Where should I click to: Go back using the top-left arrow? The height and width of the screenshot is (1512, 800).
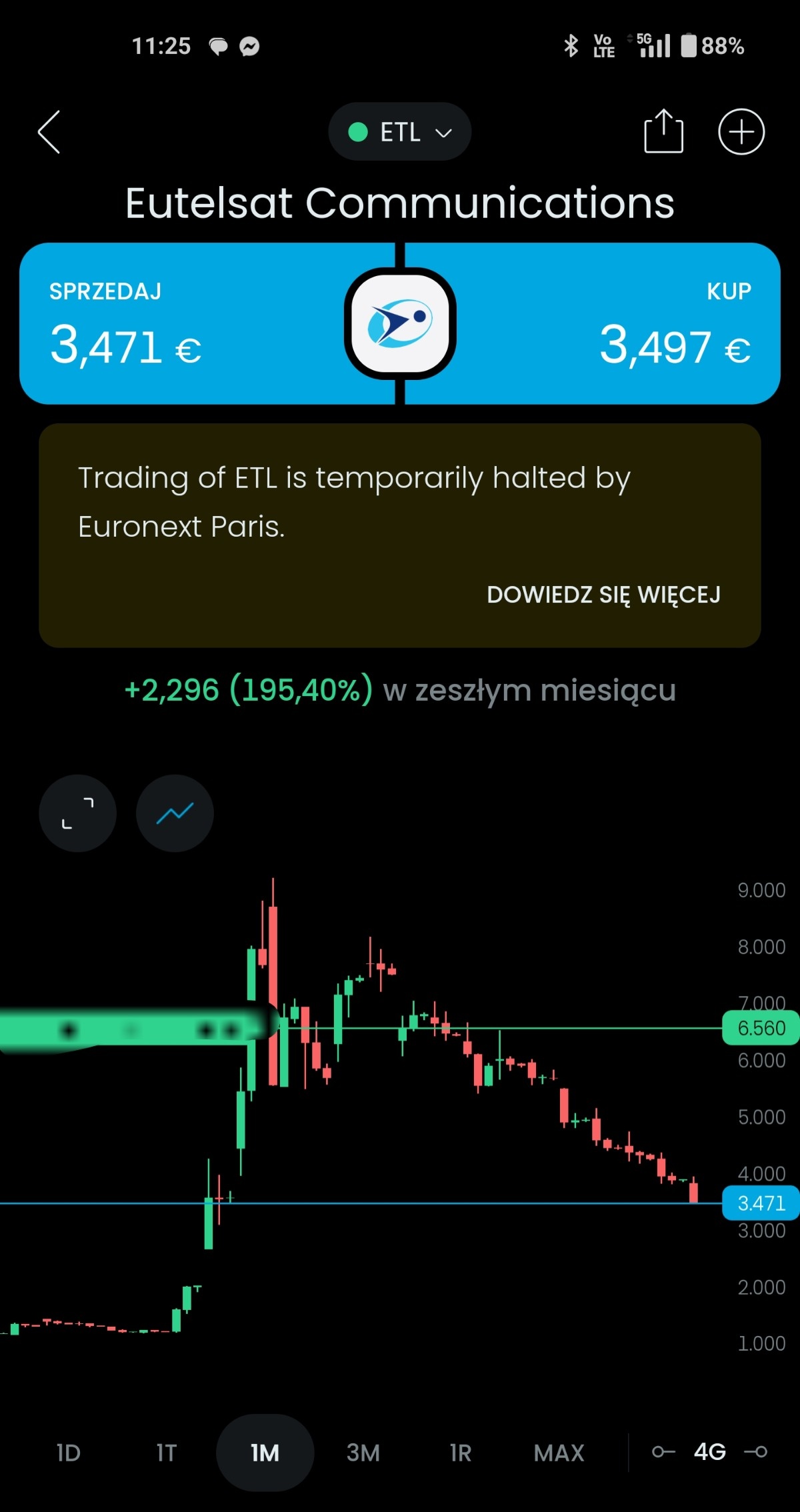(49, 132)
